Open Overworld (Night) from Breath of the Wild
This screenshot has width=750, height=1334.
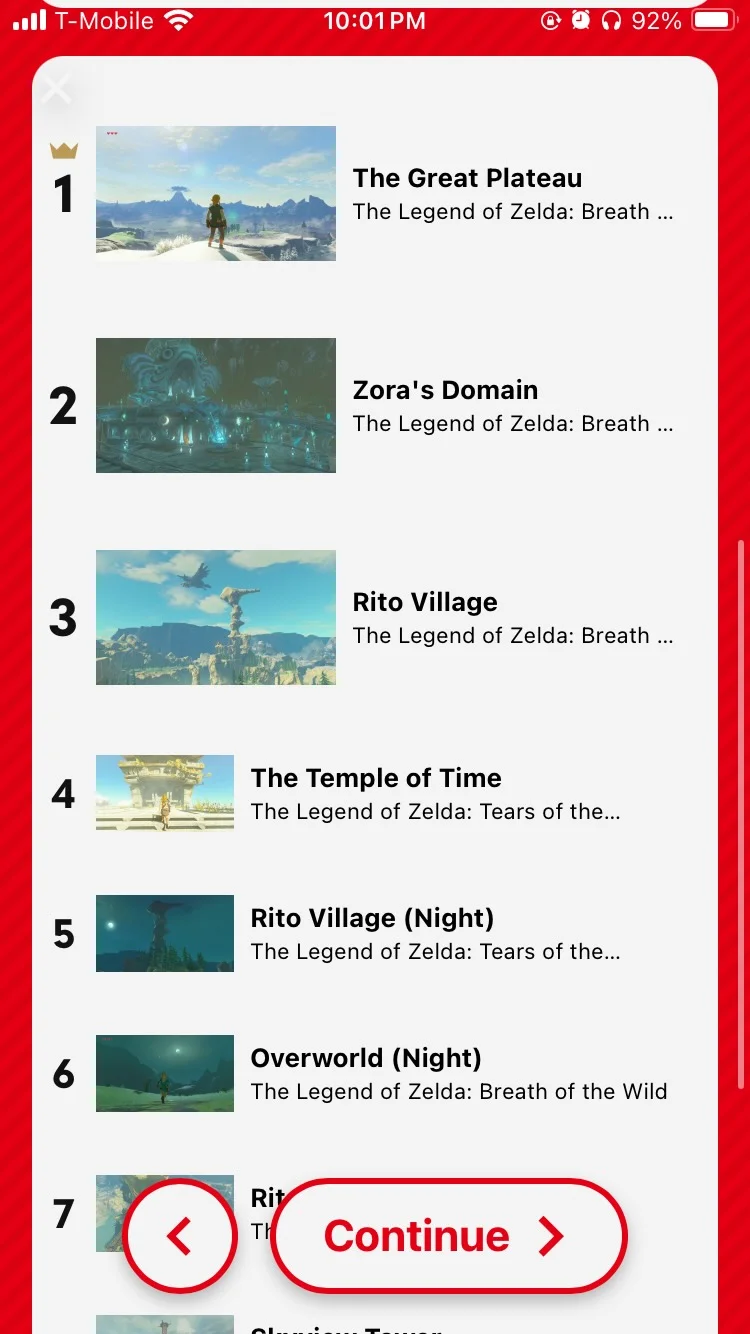pyautogui.click(x=366, y=1073)
